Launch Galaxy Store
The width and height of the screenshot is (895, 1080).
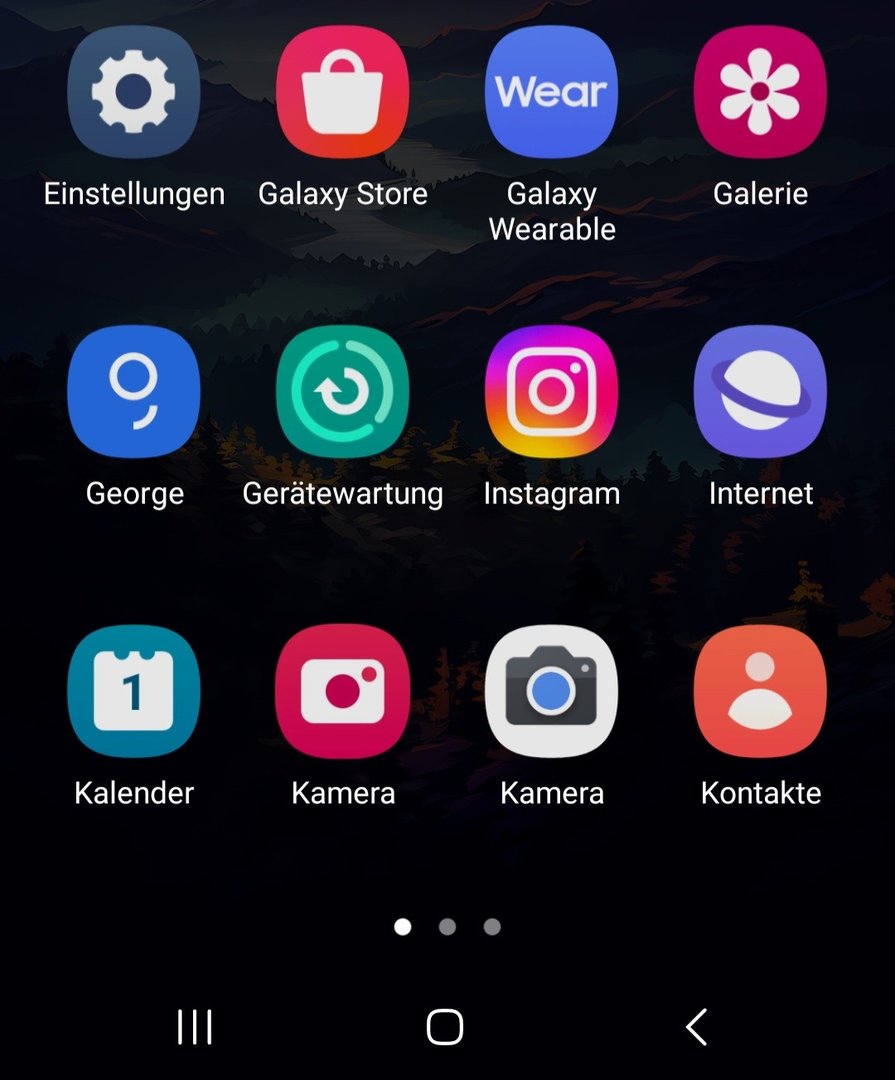coord(343,92)
